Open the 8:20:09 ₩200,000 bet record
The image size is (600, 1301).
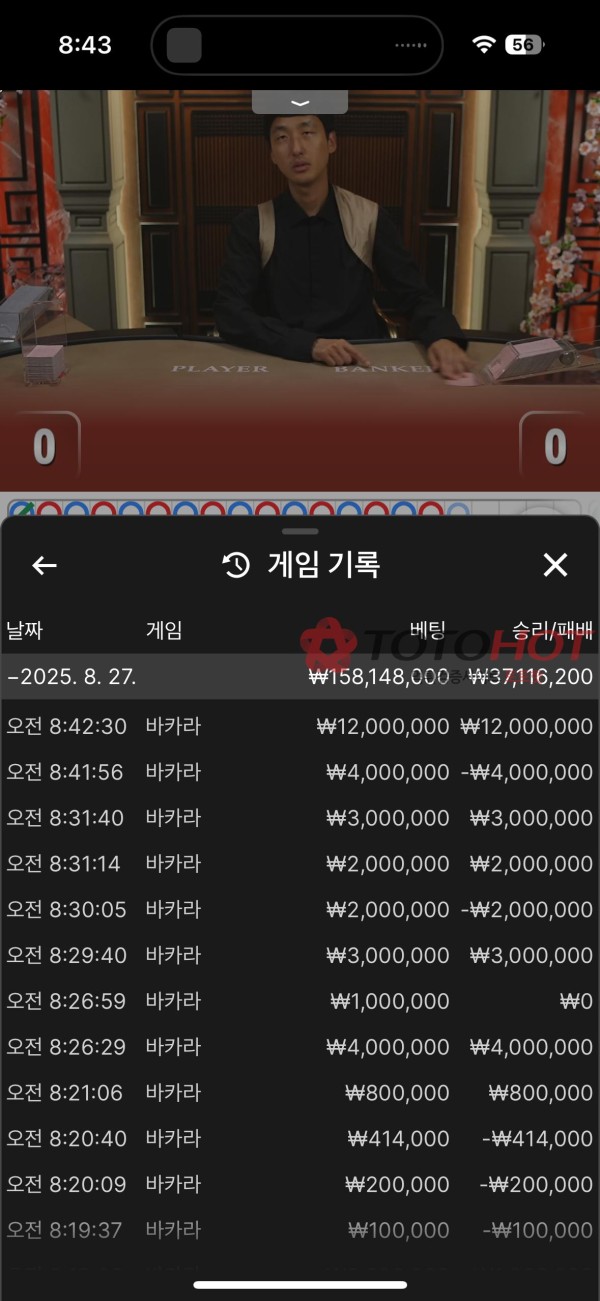(300, 1185)
